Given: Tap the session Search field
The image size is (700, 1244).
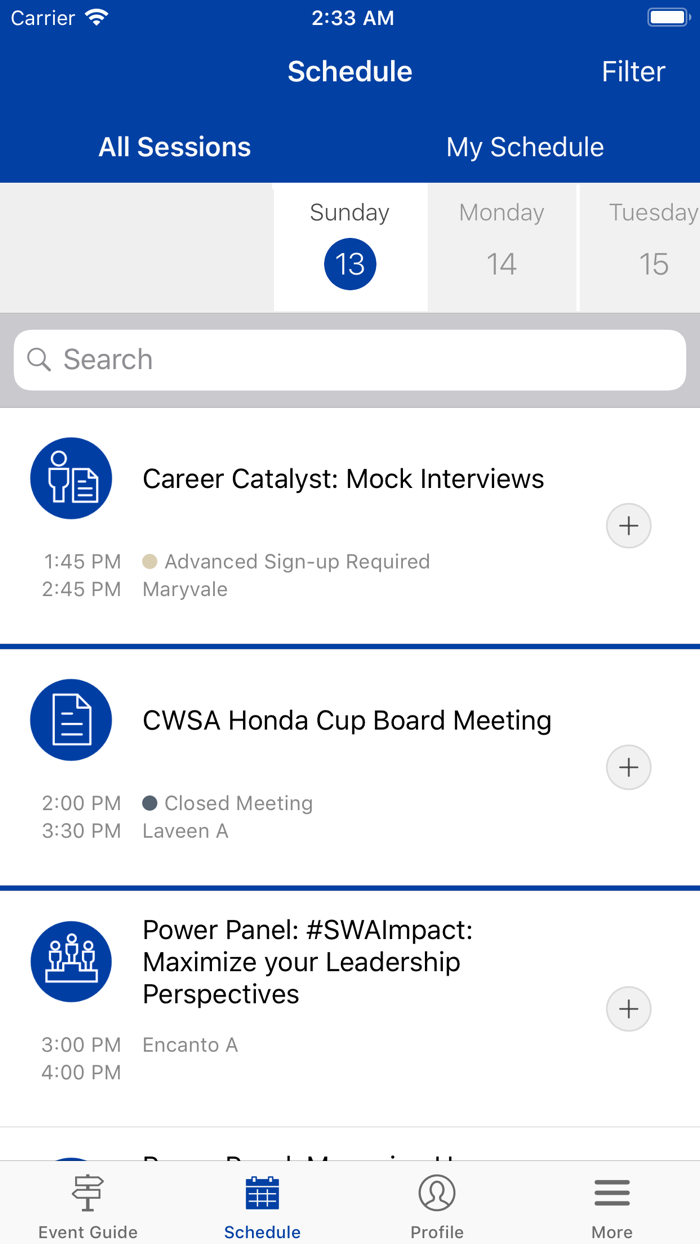Looking at the screenshot, I should coord(350,360).
